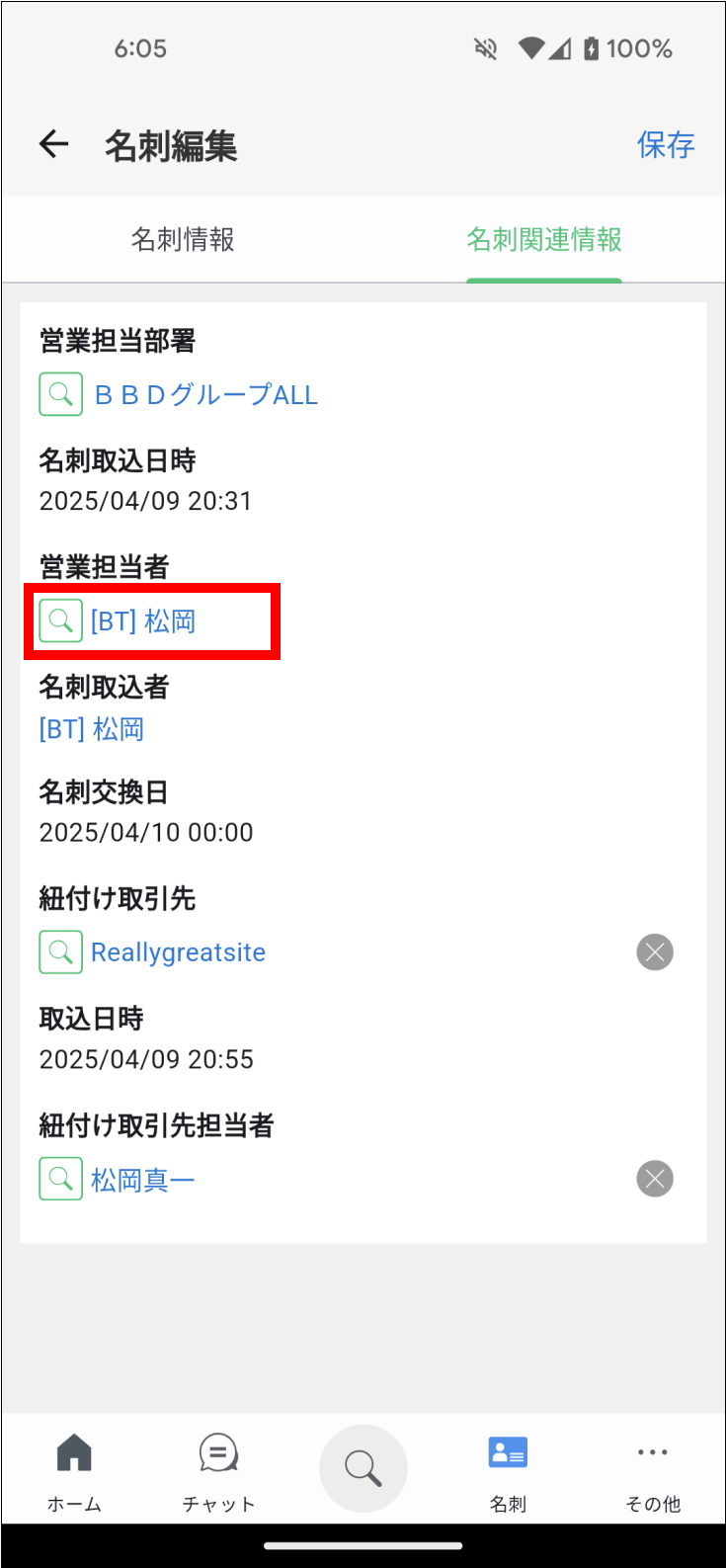Screen dimensions: 726x1568
Task: Tap the center search button
Action: click(363, 1468)
